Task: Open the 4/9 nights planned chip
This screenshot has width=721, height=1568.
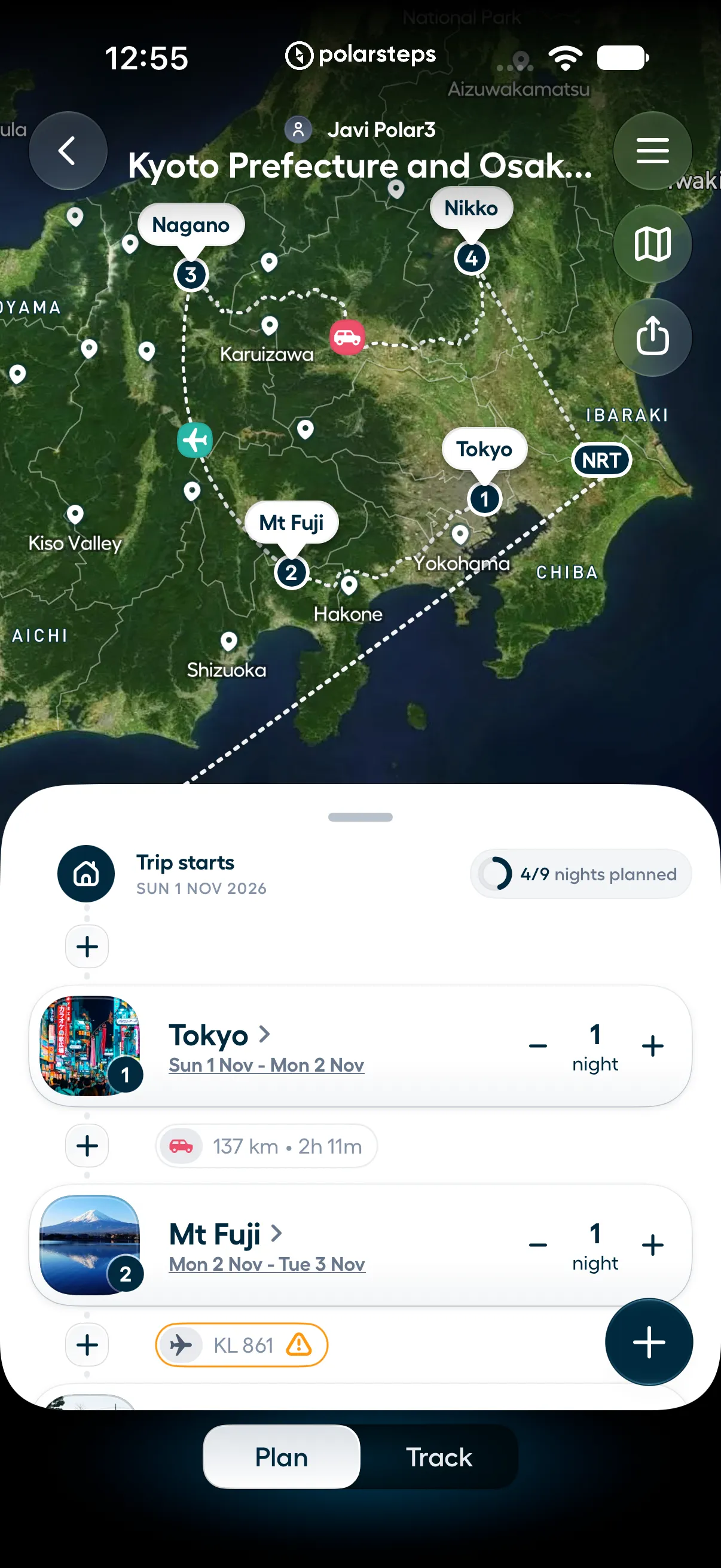Action: [581, 874]
